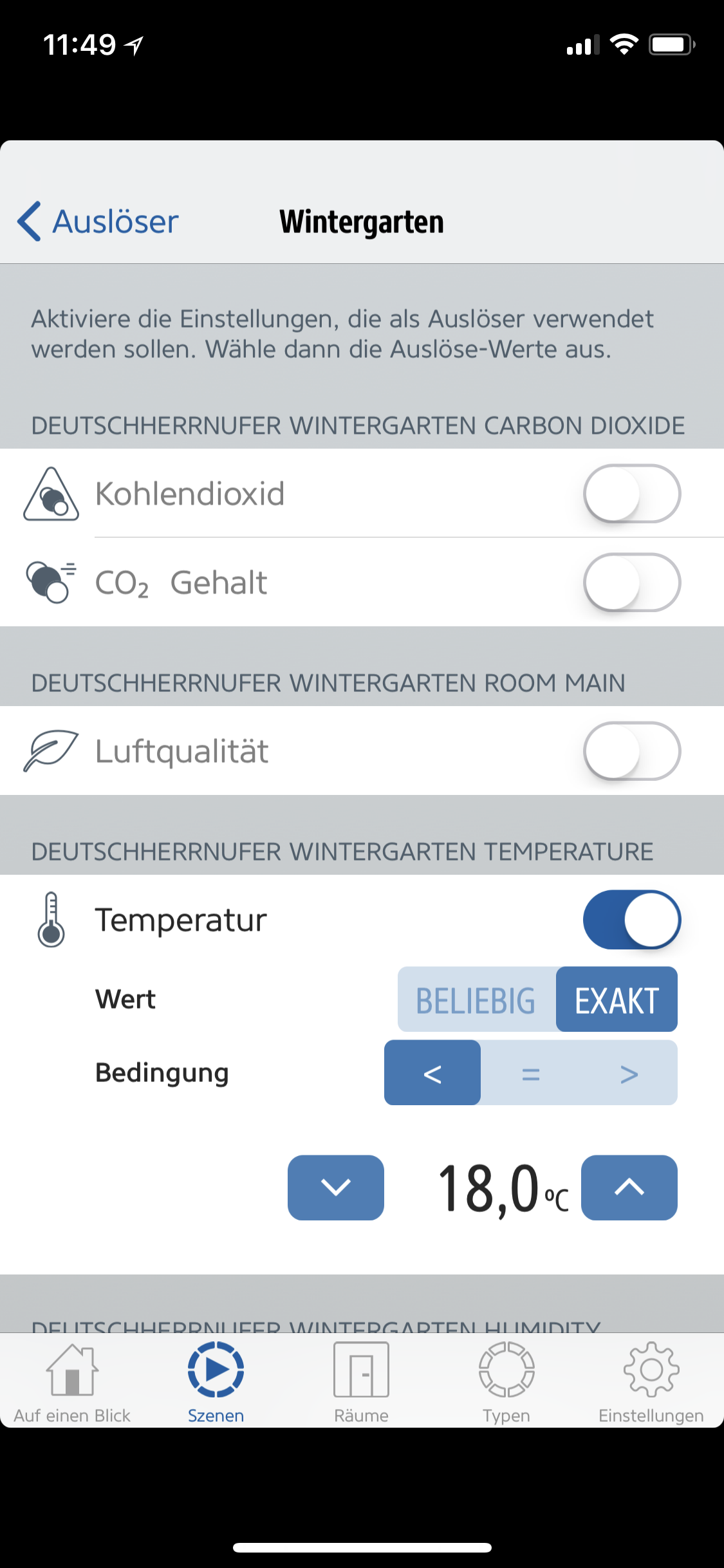The height and width of the screenshot is (1568, 724).
Task: Decrease the temperature below 18,0 °C
Action: (x=335, y=1188)
